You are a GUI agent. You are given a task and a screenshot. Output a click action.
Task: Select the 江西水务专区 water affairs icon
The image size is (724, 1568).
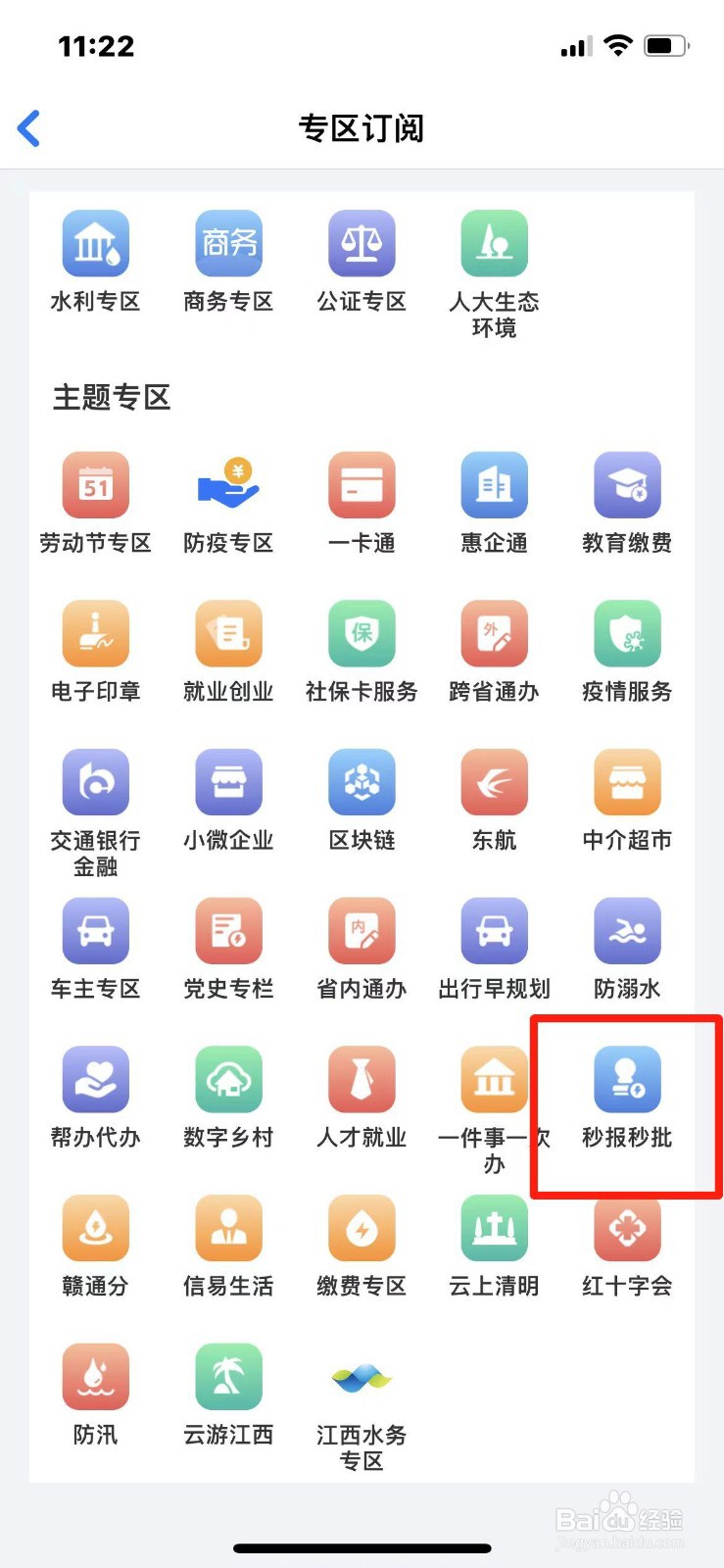pos(361,1377)
